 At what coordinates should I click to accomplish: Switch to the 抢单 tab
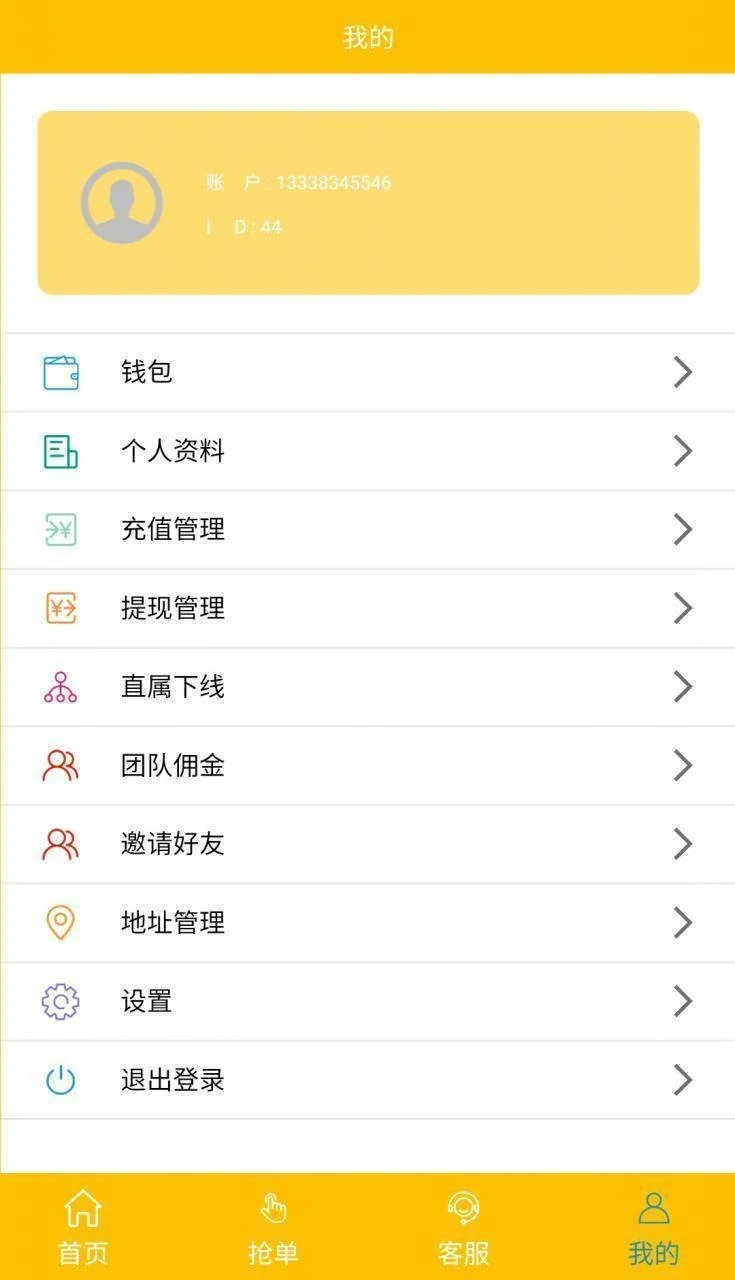(x=273, y=1226)
